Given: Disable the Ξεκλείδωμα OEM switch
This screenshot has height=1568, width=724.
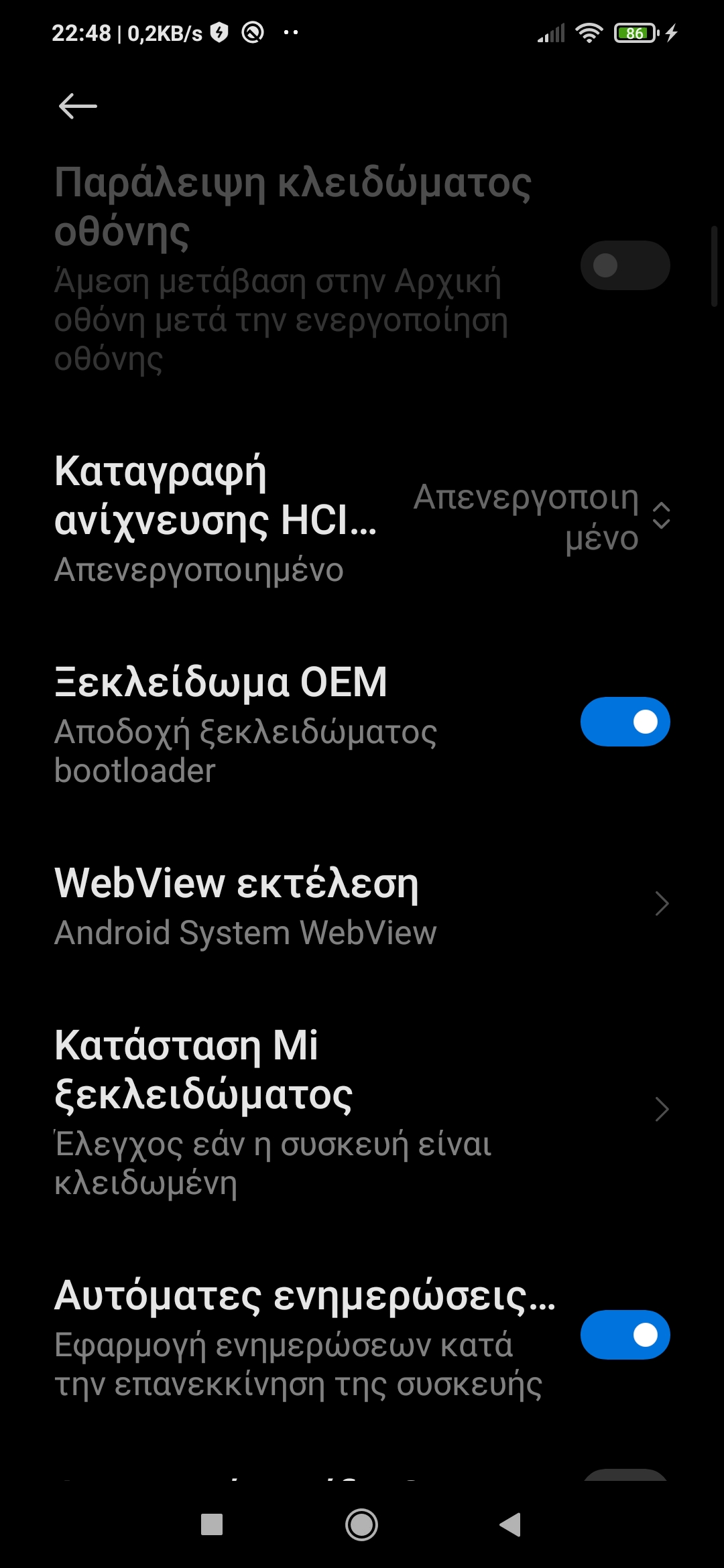Looking at the screenshot, I should [625, 722].
